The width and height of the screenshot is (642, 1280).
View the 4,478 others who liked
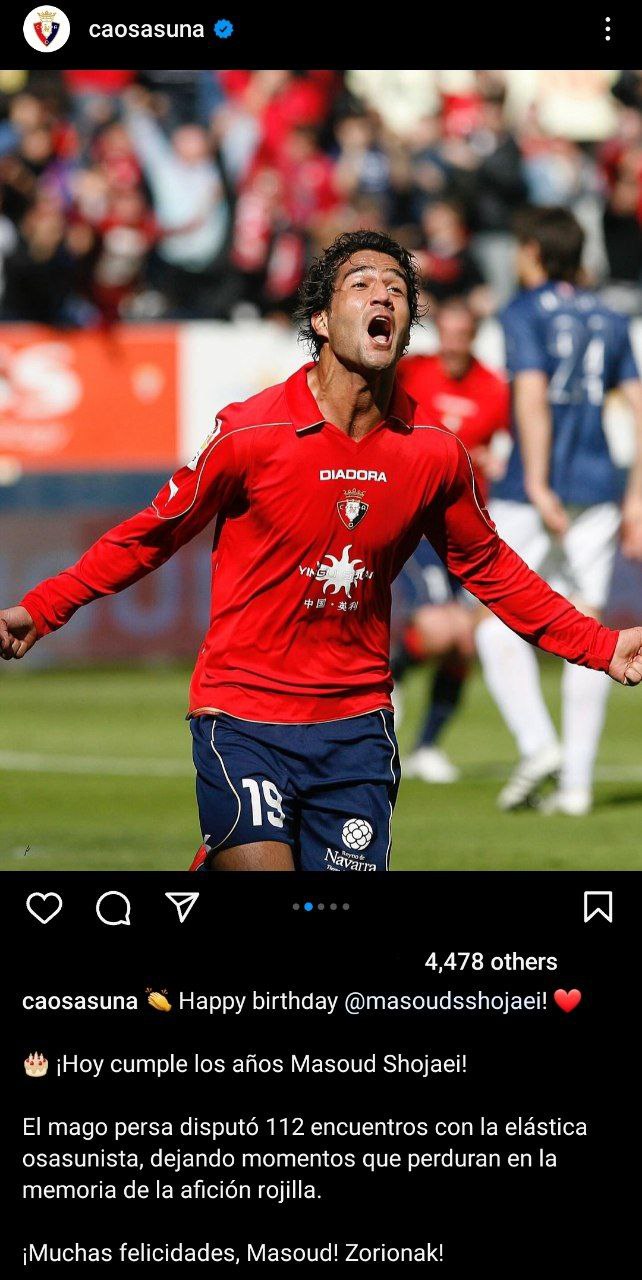[x=490, y=962]
